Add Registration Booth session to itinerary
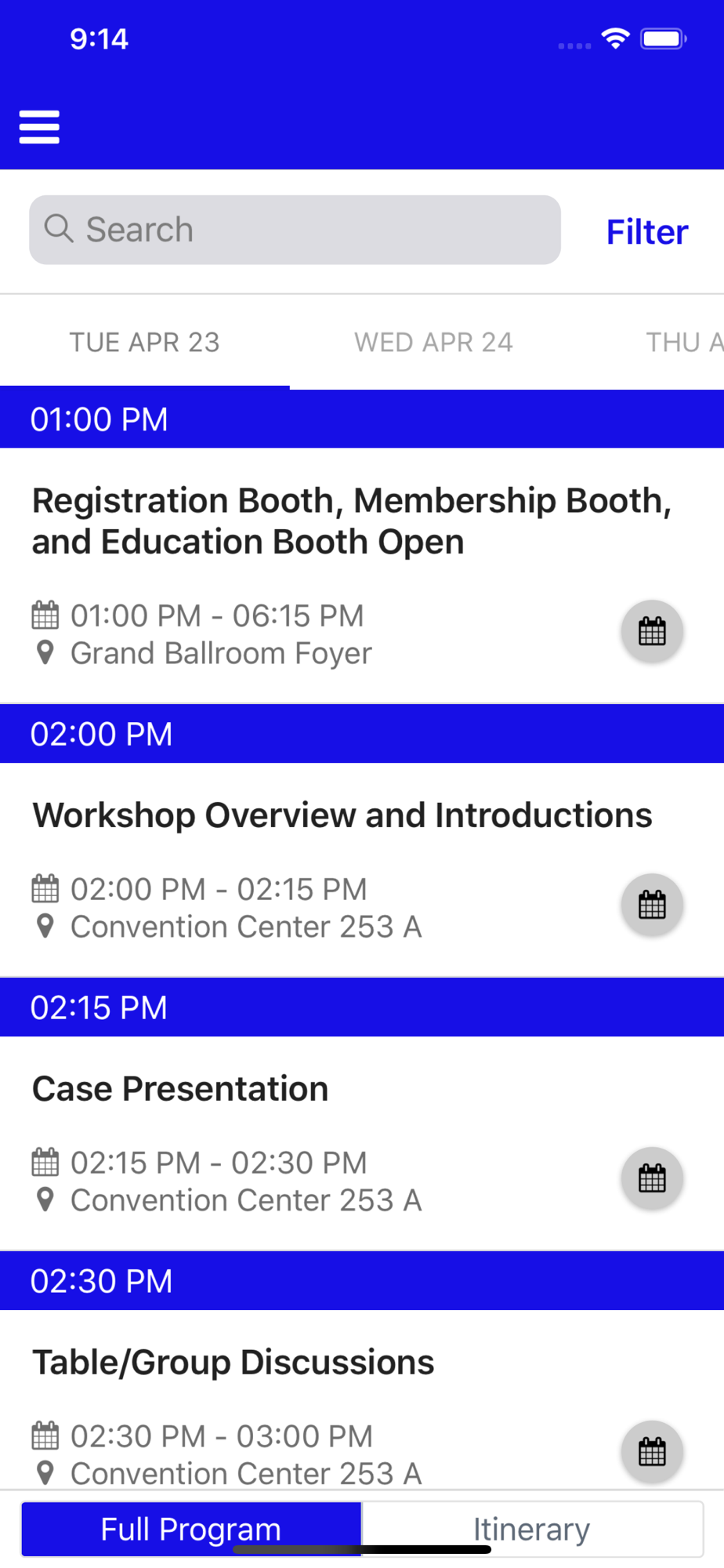Image resolution: width=724 pixels, height=1568 pixels. pyautogui.click(x=652, y=631)
